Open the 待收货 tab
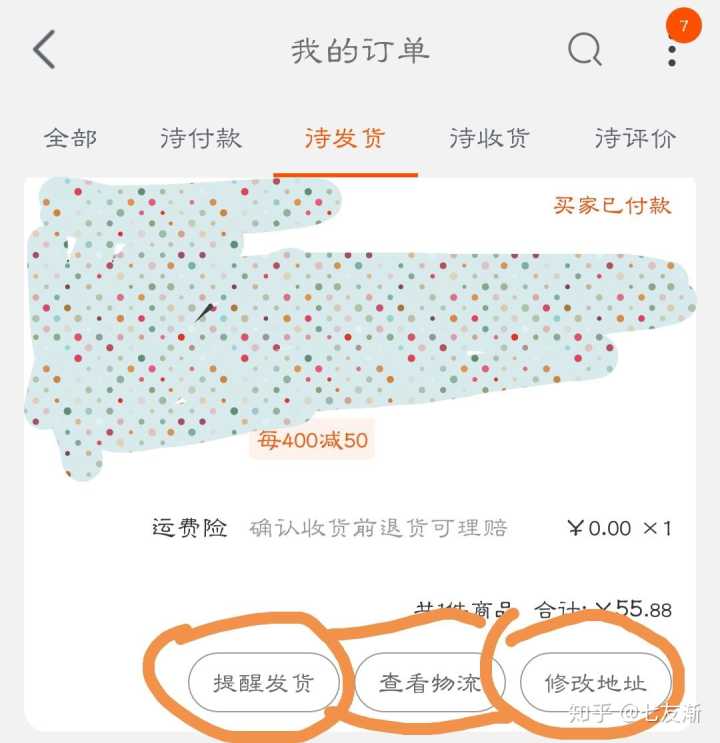Screen dimensions: 720x743 (489, 138)
